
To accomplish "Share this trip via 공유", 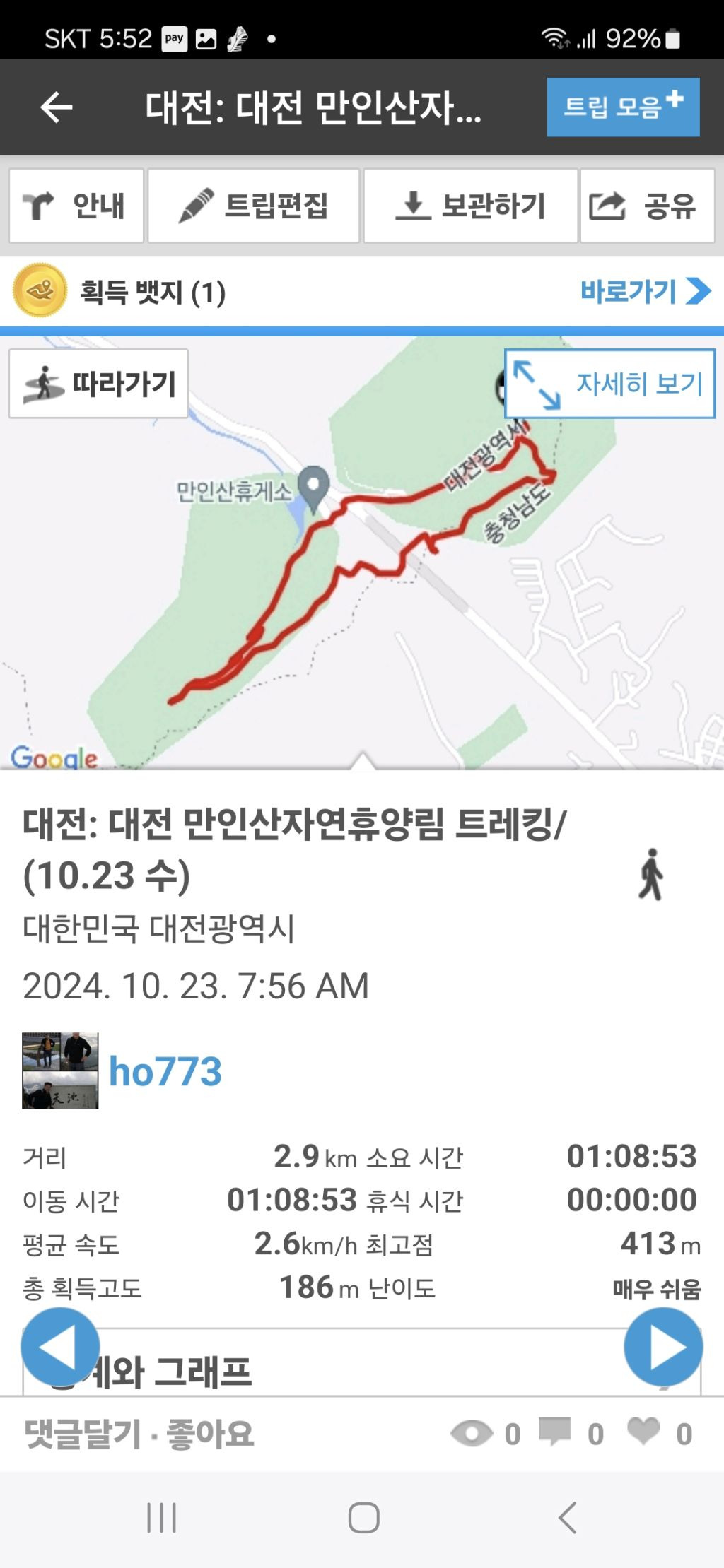I will 646,206.
